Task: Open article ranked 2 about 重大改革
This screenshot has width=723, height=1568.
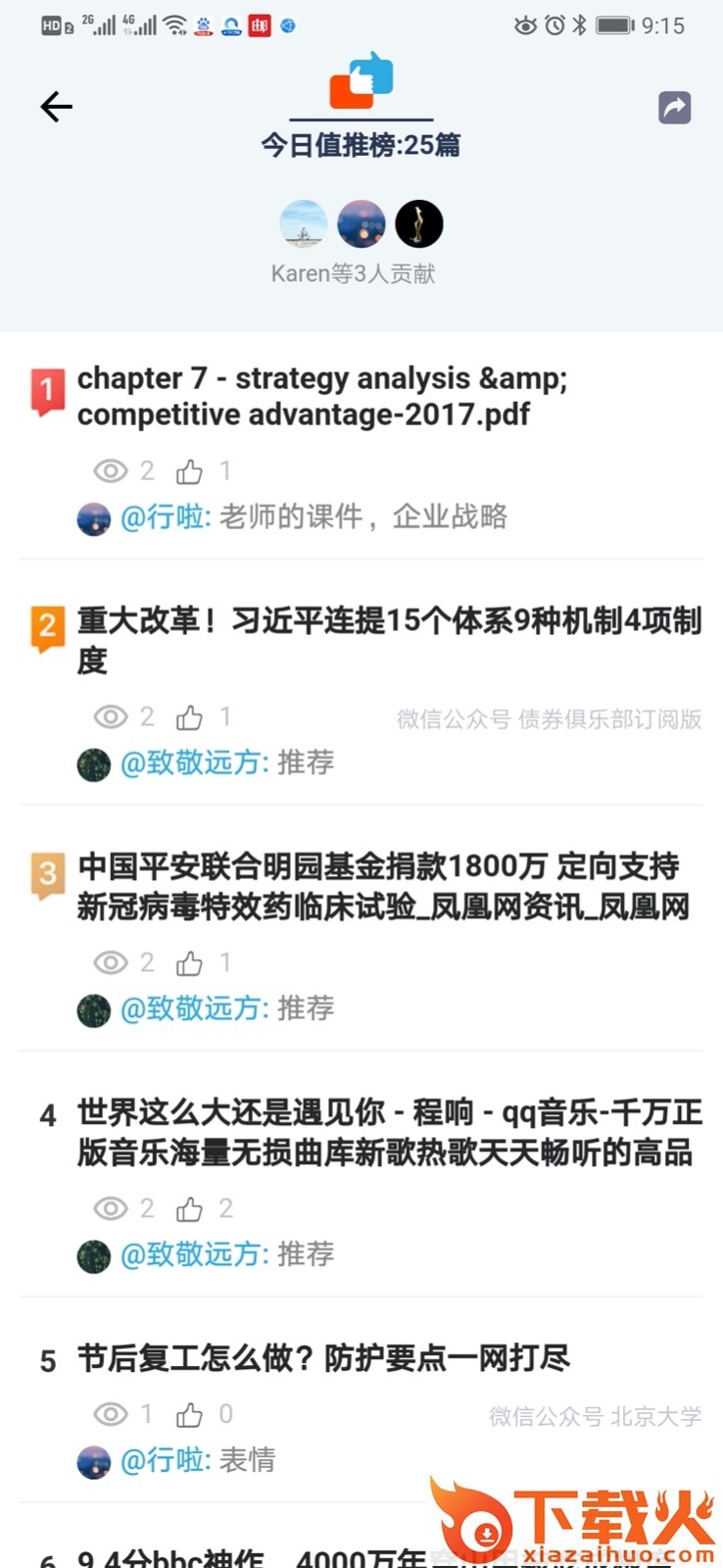Action: click(x=389, y=639)
